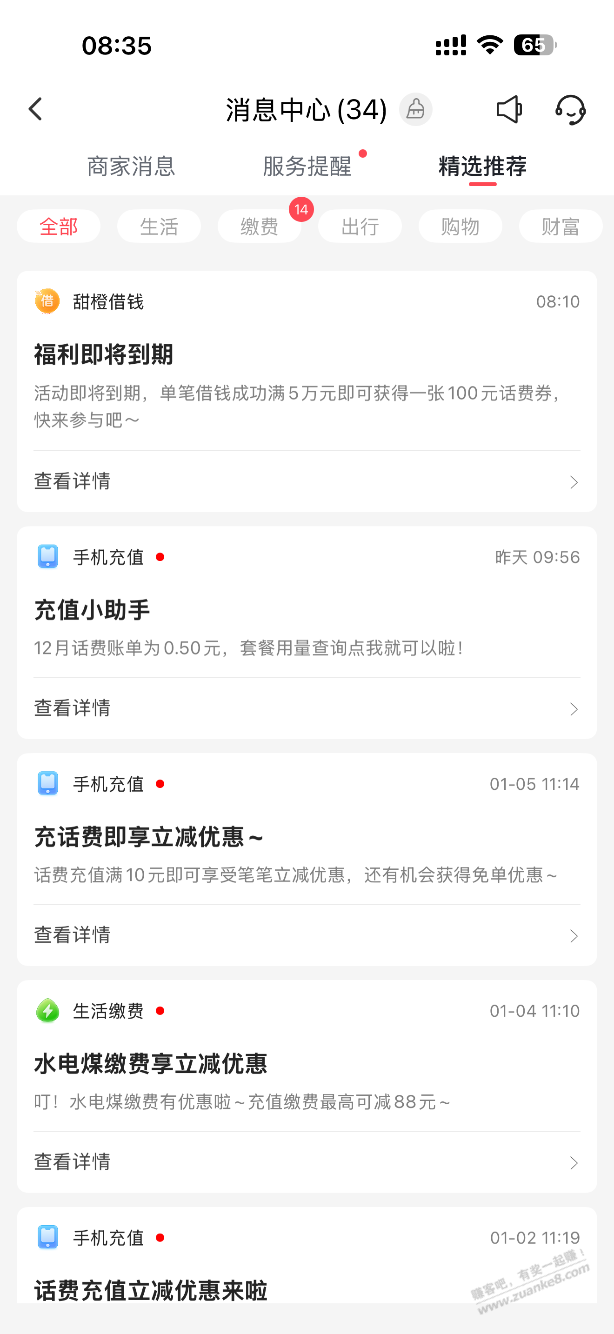This screenshot has height=1334, width=614.
Task: Go back from the message center
Action: (x=36, y=109)
